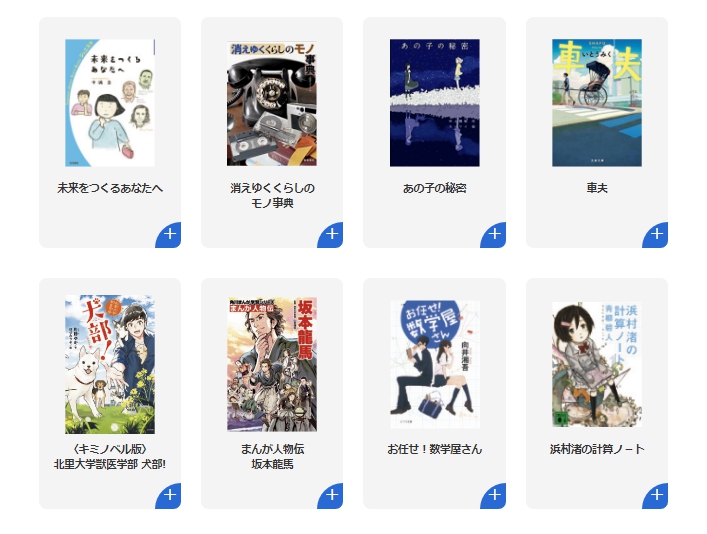Add あの子の秘密 using the plus icon

[x=494, y=235]
